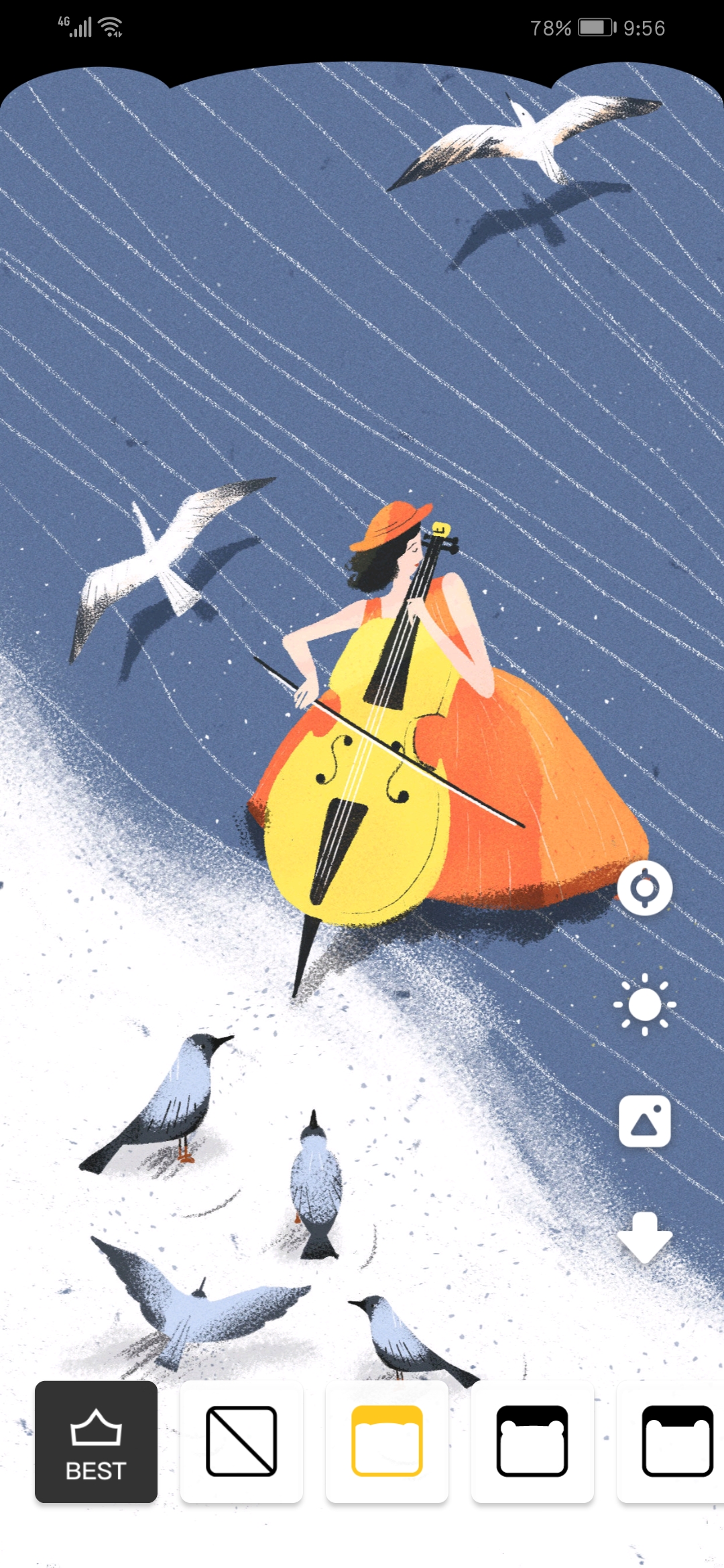Select the black bear-ear notch frame

(532, 1441)
